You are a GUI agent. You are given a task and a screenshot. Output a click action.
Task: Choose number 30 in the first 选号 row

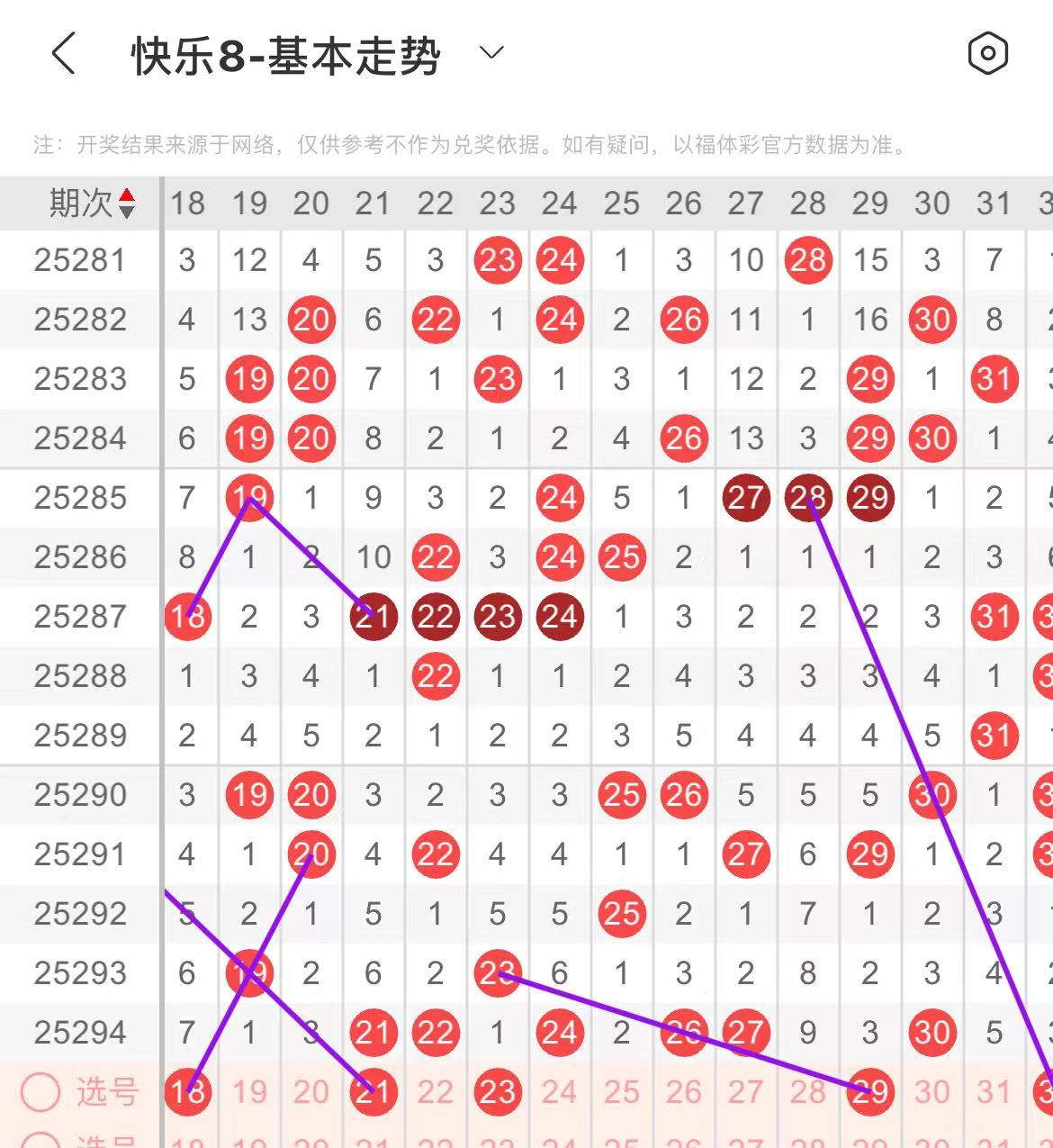click(x=932, y=1092)
